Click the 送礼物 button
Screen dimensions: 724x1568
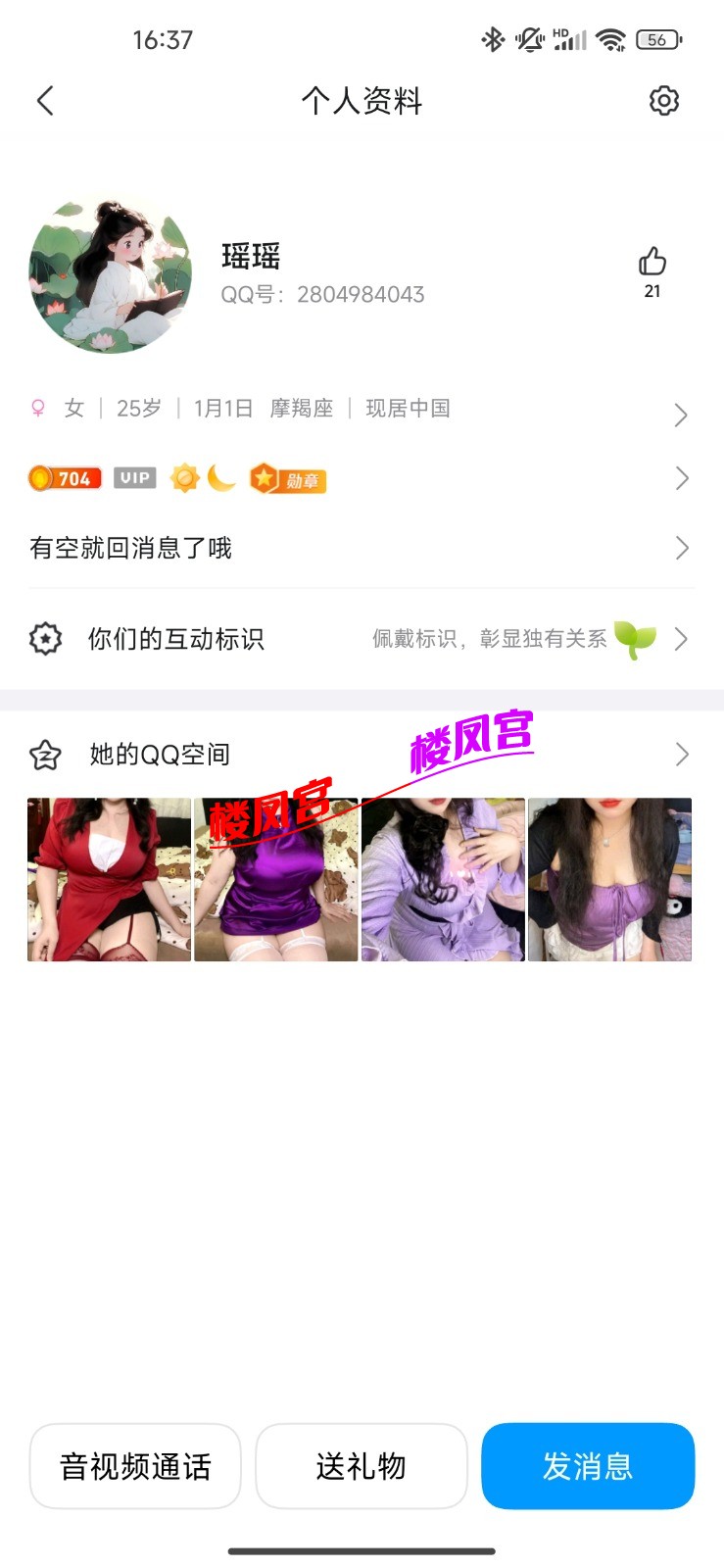[x=362, y=1465]
